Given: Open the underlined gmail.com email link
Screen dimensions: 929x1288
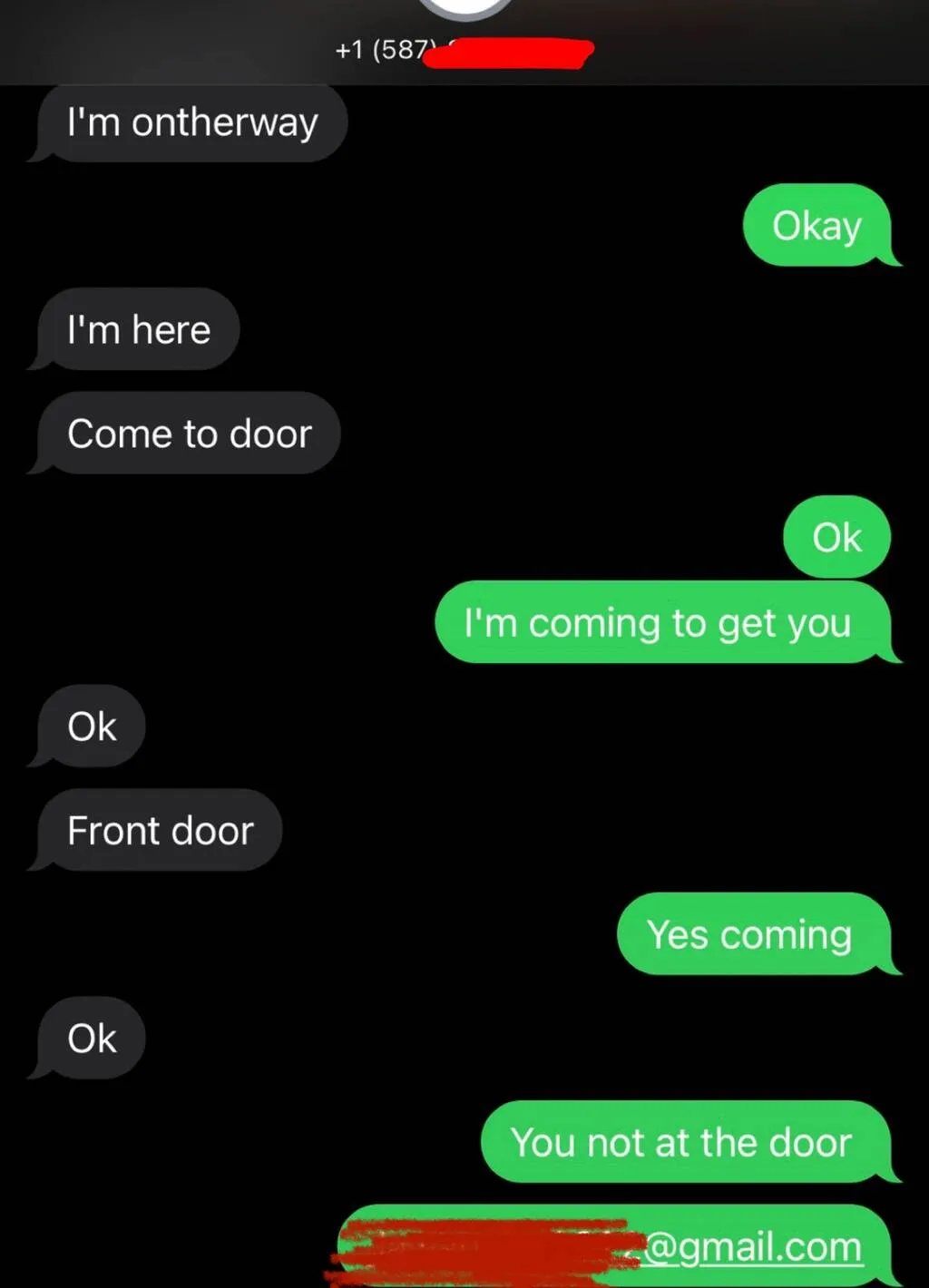Looking at the screenshot, I should pyautogui.click(x=753, y=1247).
